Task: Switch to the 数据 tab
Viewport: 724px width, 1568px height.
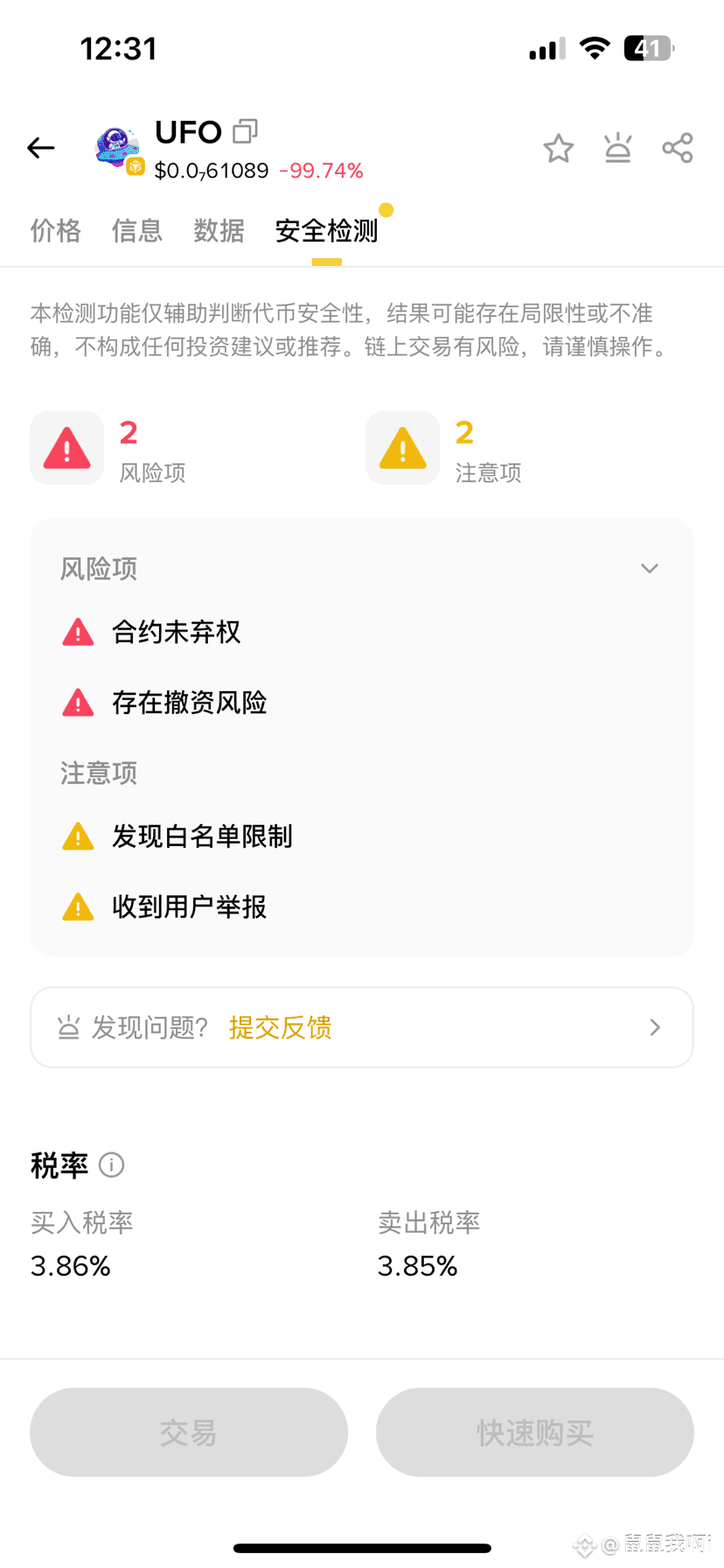Action: click(219, 231)
